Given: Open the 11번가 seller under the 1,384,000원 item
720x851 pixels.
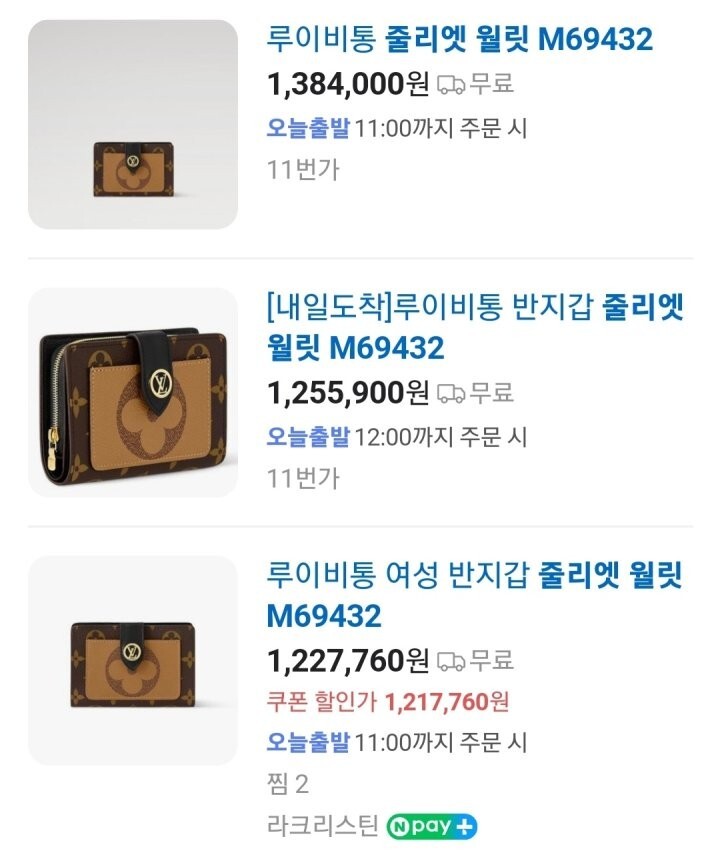Looking at the screenshot, I should pos(303,169).
